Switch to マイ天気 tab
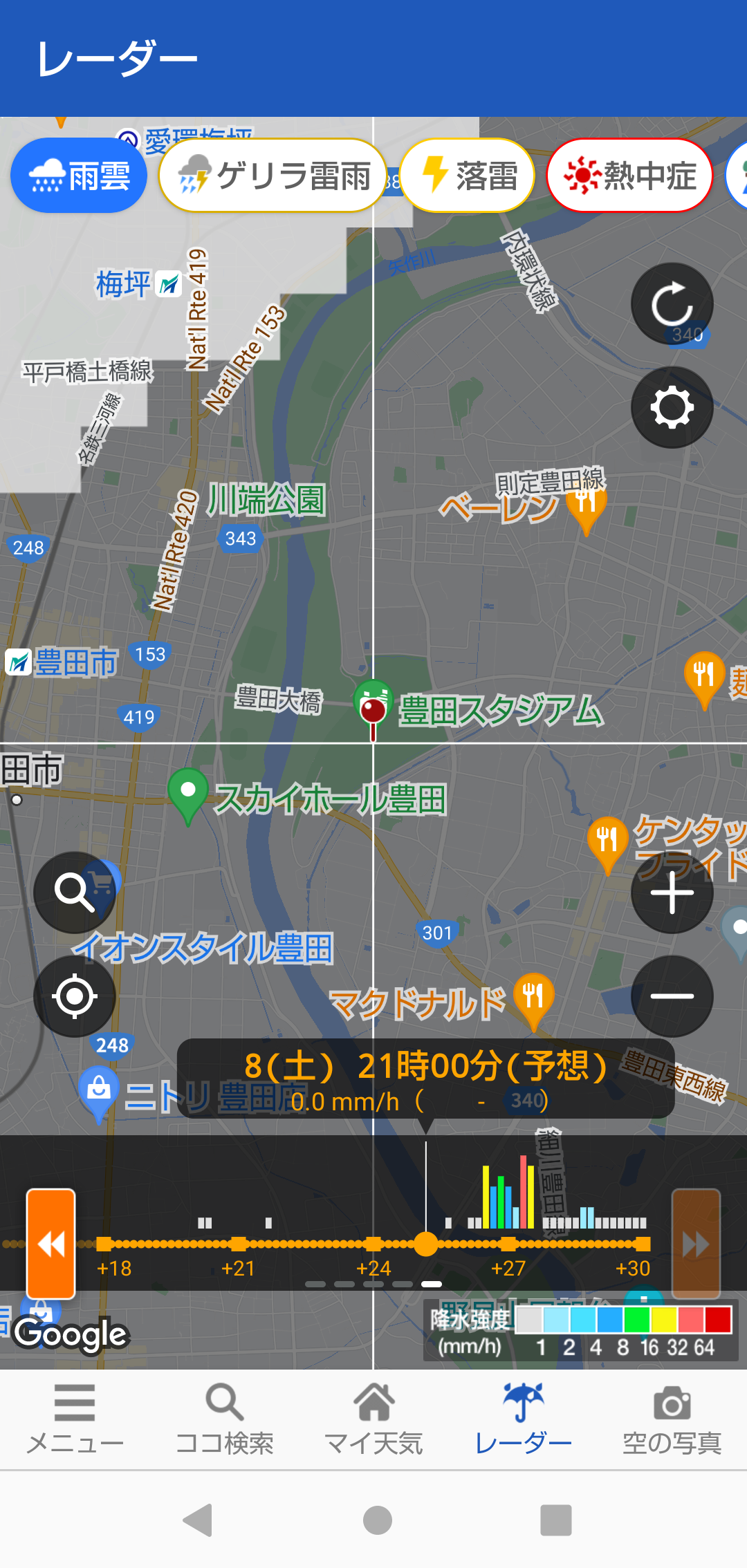The image size is (747, 1568). [373, 1419]
